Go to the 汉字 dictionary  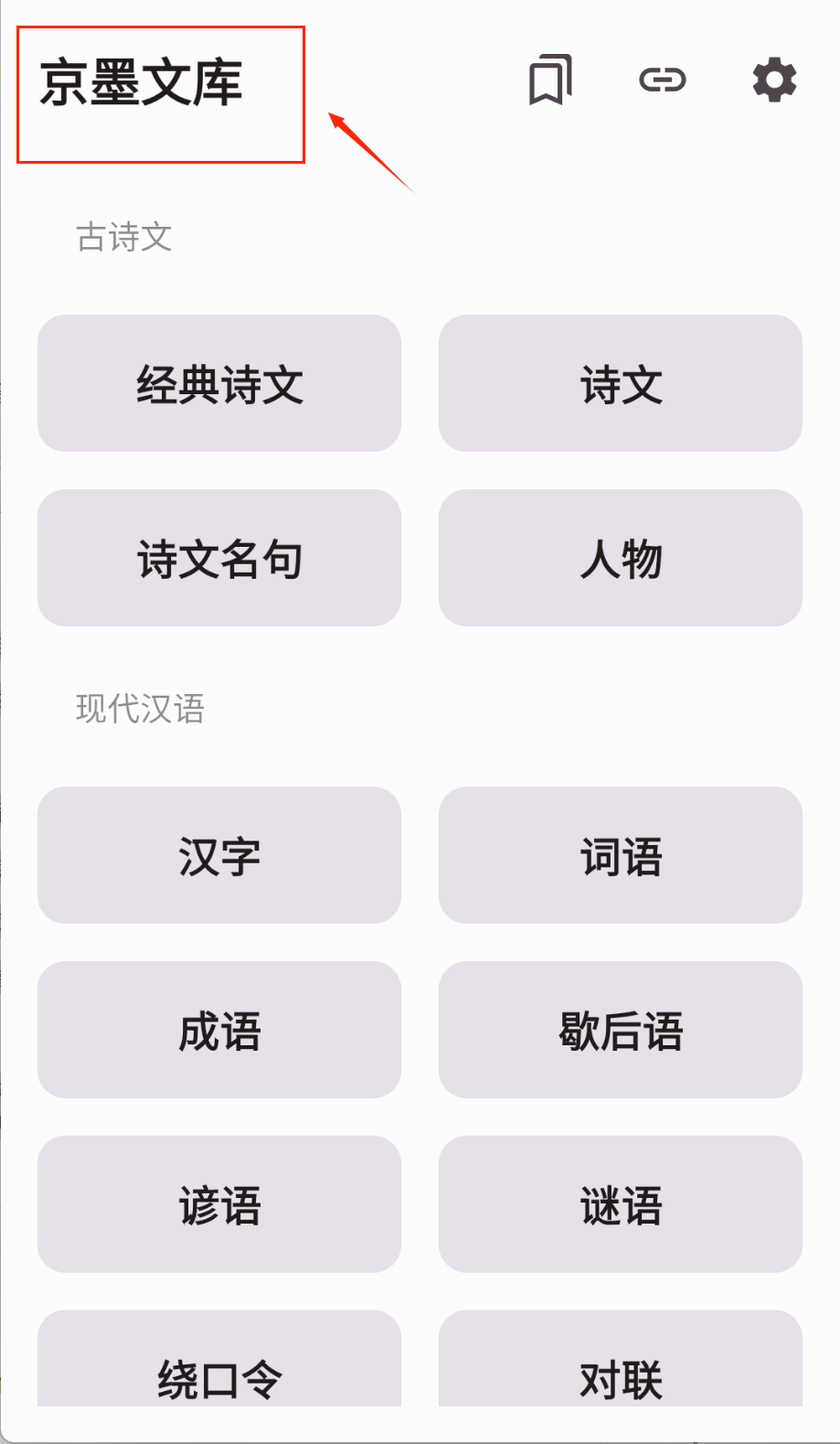[x=219, y=855]
